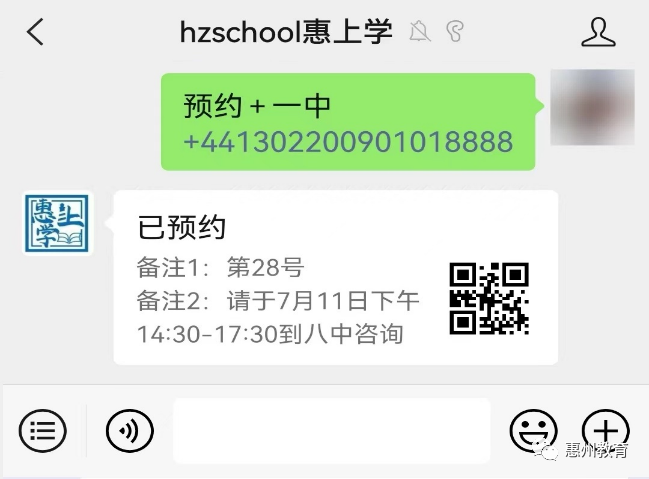Focus the message text box
The image size is (649, 479).
331,431
